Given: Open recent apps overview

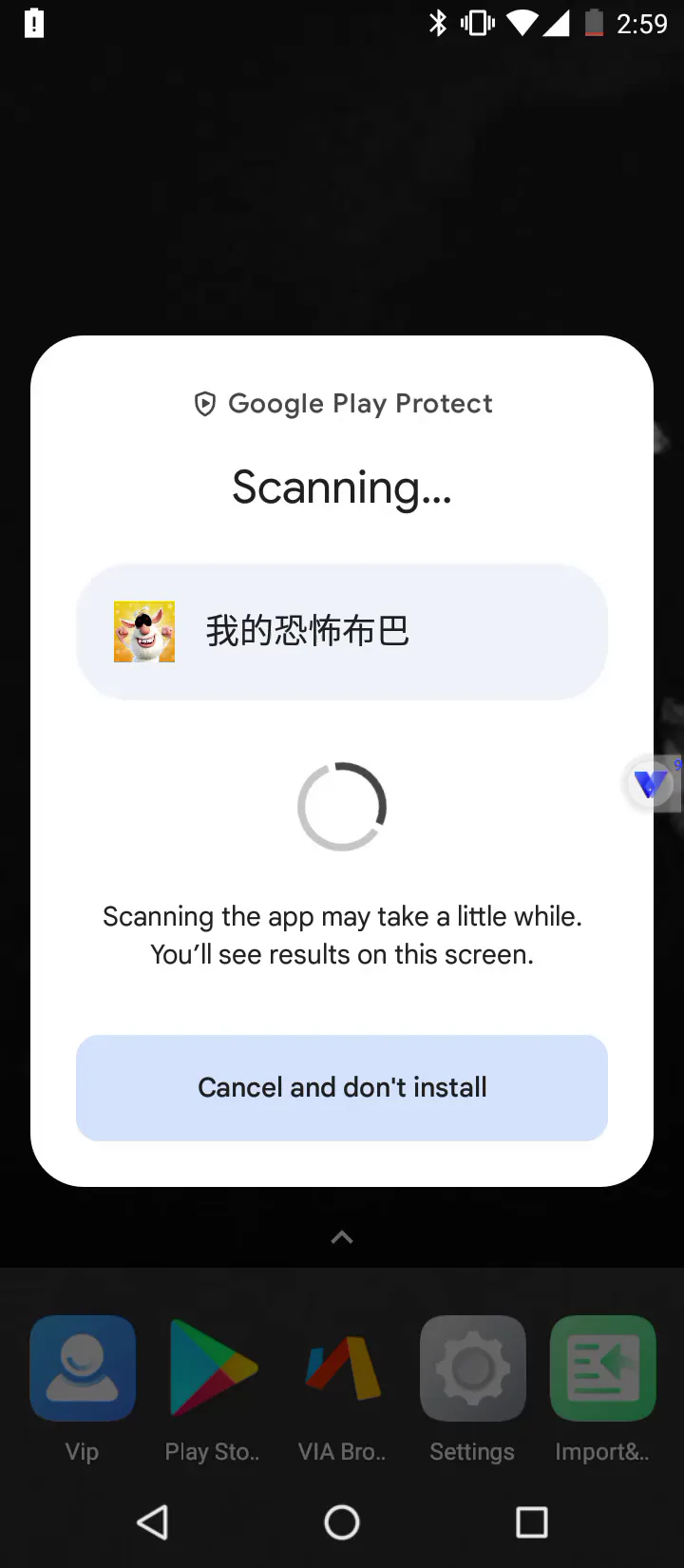Looking at the screenshot, I should pyautogui.click(x=532, y=1522).
